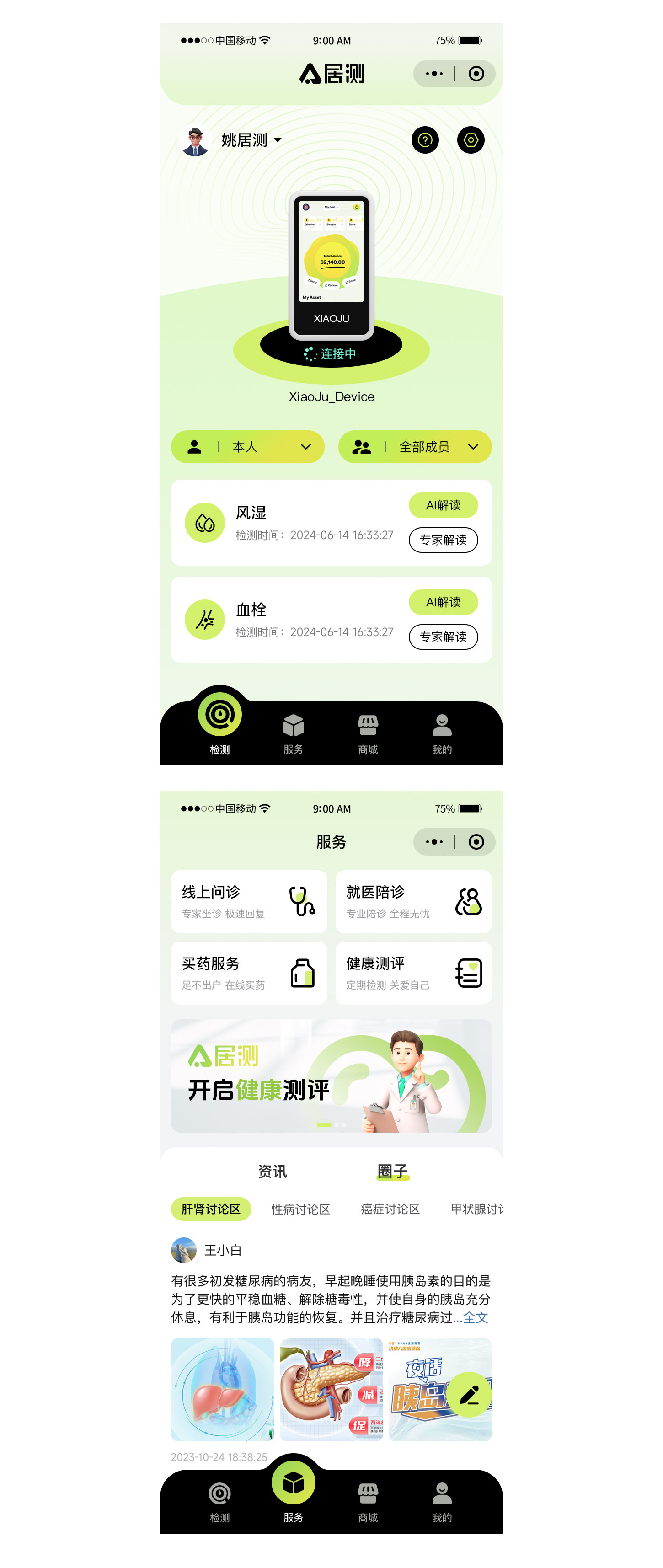This screenshot has width=663, height=1568.
Task: Open the 开启健康测评 banner
Action: [x=331, y=1076]
